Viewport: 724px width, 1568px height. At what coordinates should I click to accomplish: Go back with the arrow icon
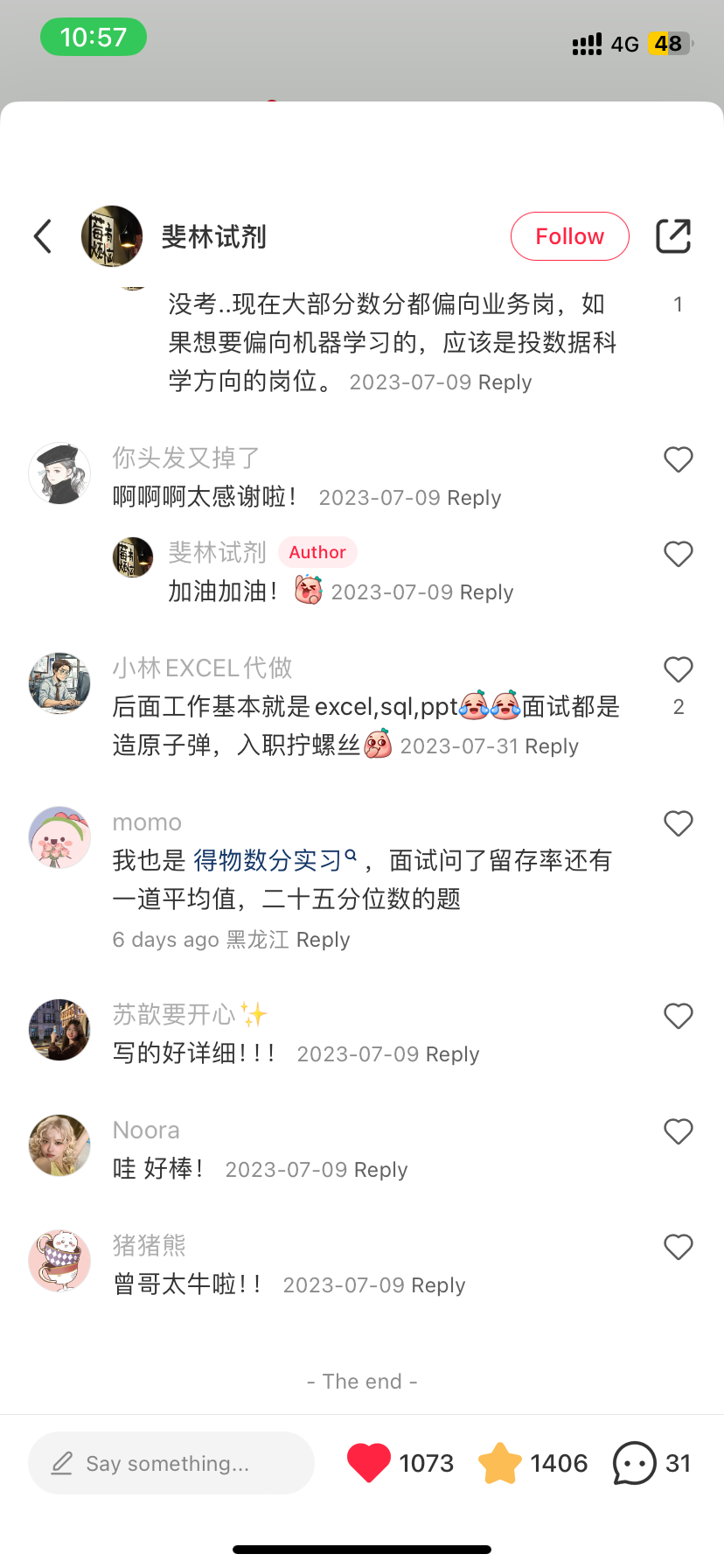point(43,236)
